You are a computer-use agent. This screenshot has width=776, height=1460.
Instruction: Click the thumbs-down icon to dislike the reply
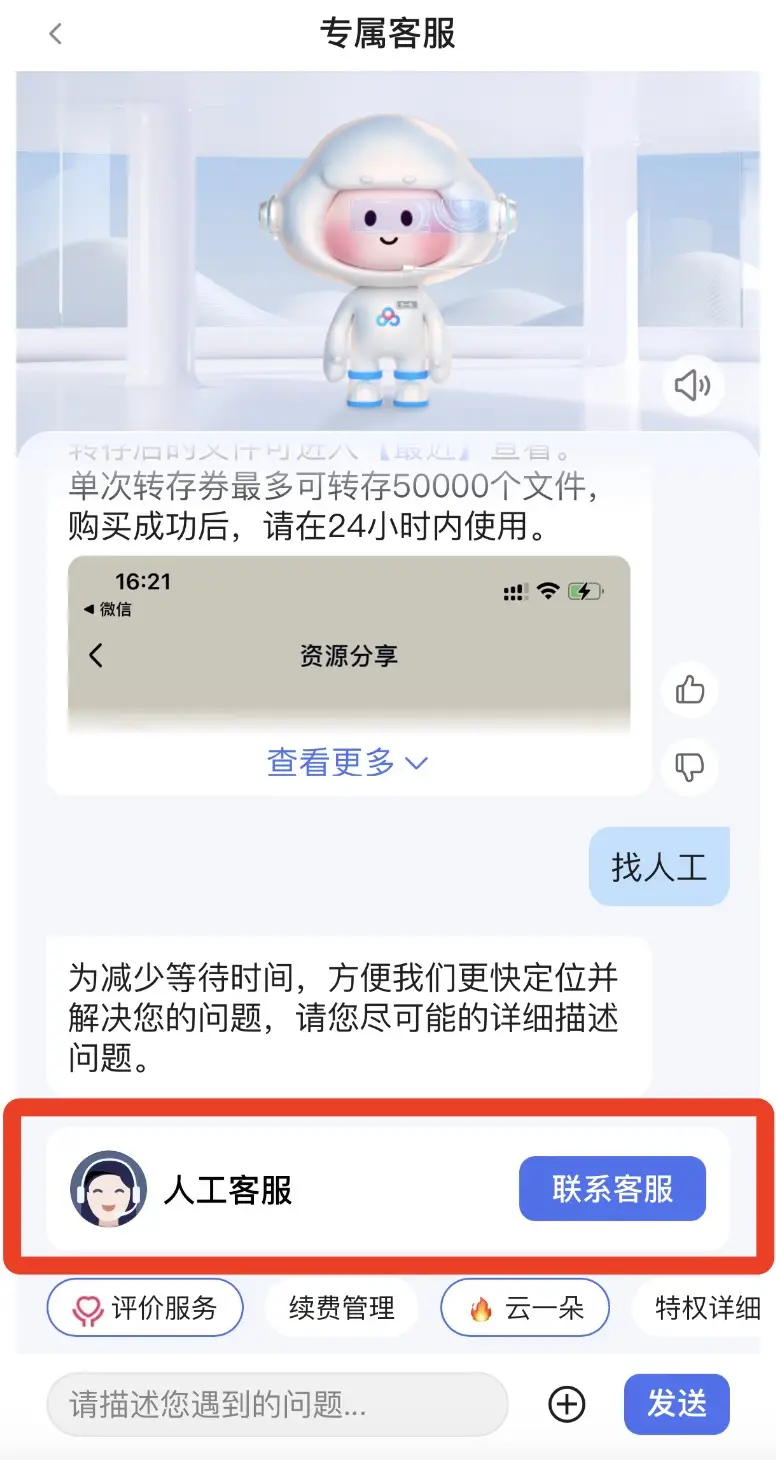(x=689, y=767)
